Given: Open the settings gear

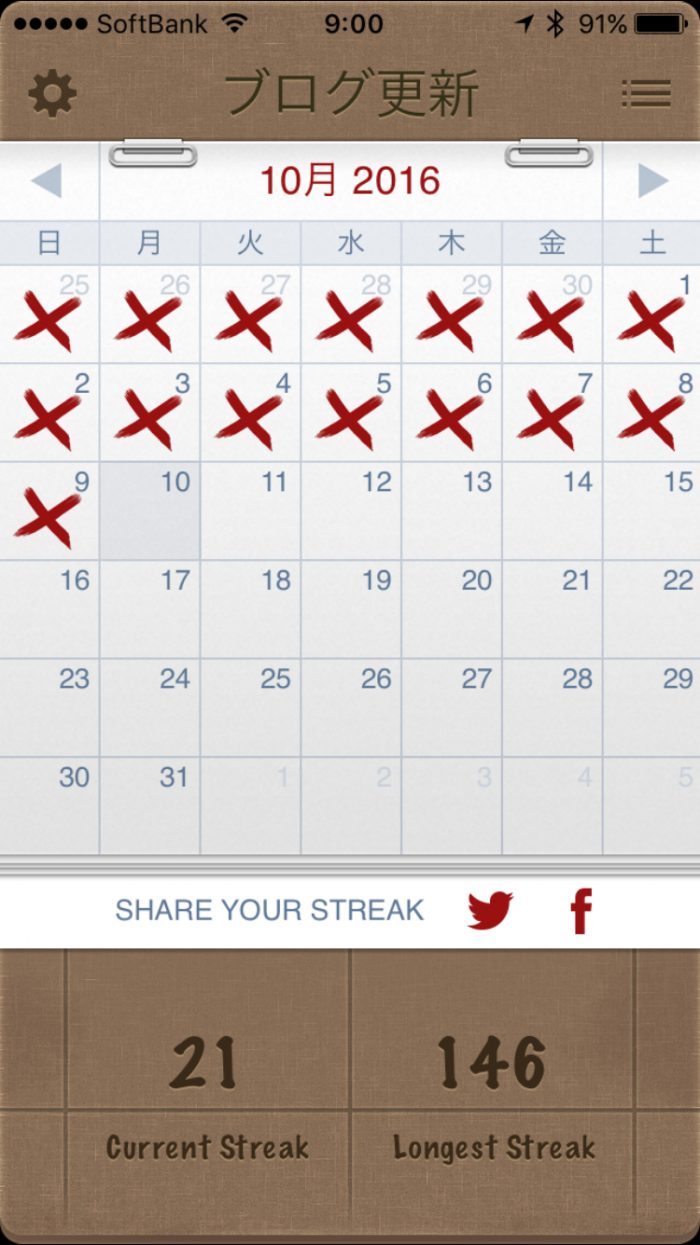Looking at the screenshot, I should (52, 93).
